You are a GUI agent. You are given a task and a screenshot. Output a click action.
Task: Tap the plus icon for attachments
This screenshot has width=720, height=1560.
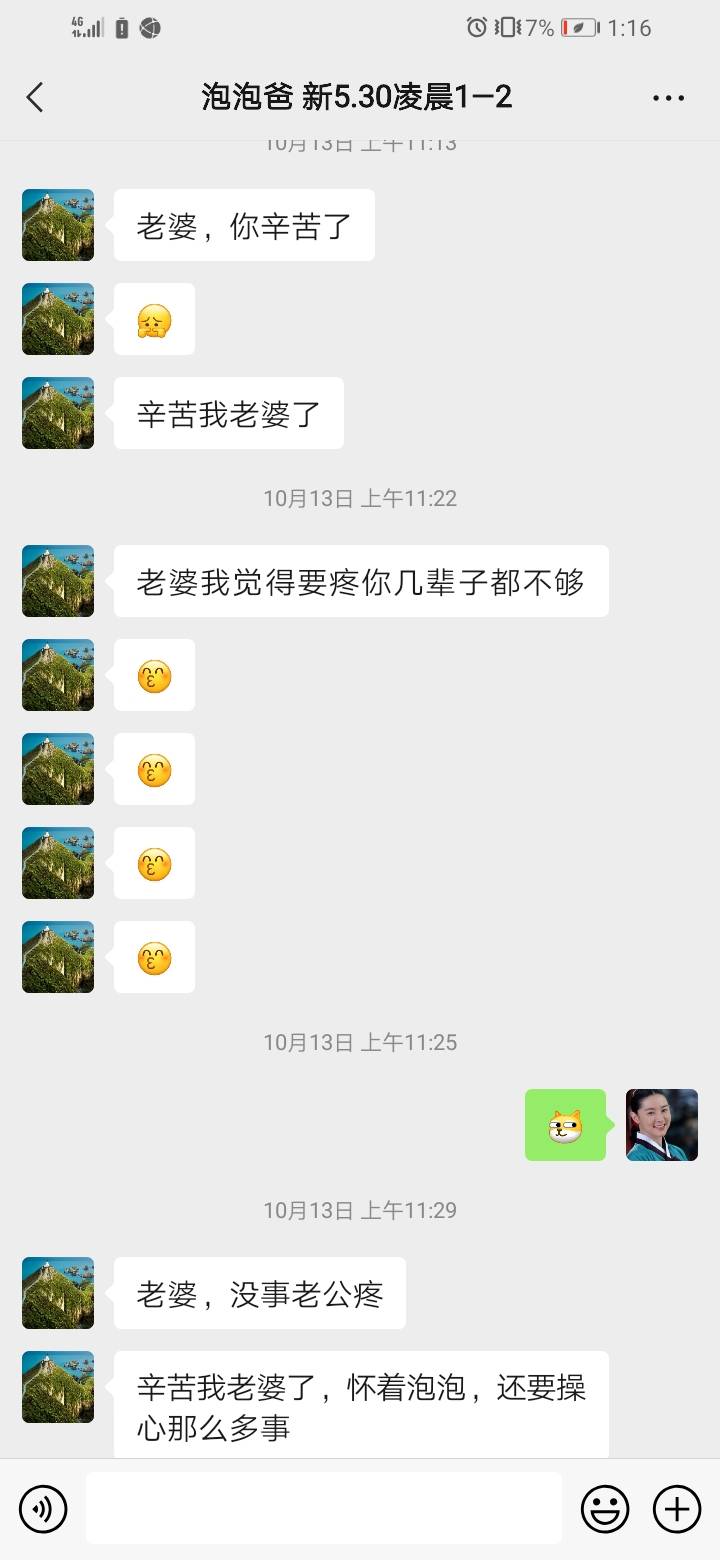point(677,1508)
